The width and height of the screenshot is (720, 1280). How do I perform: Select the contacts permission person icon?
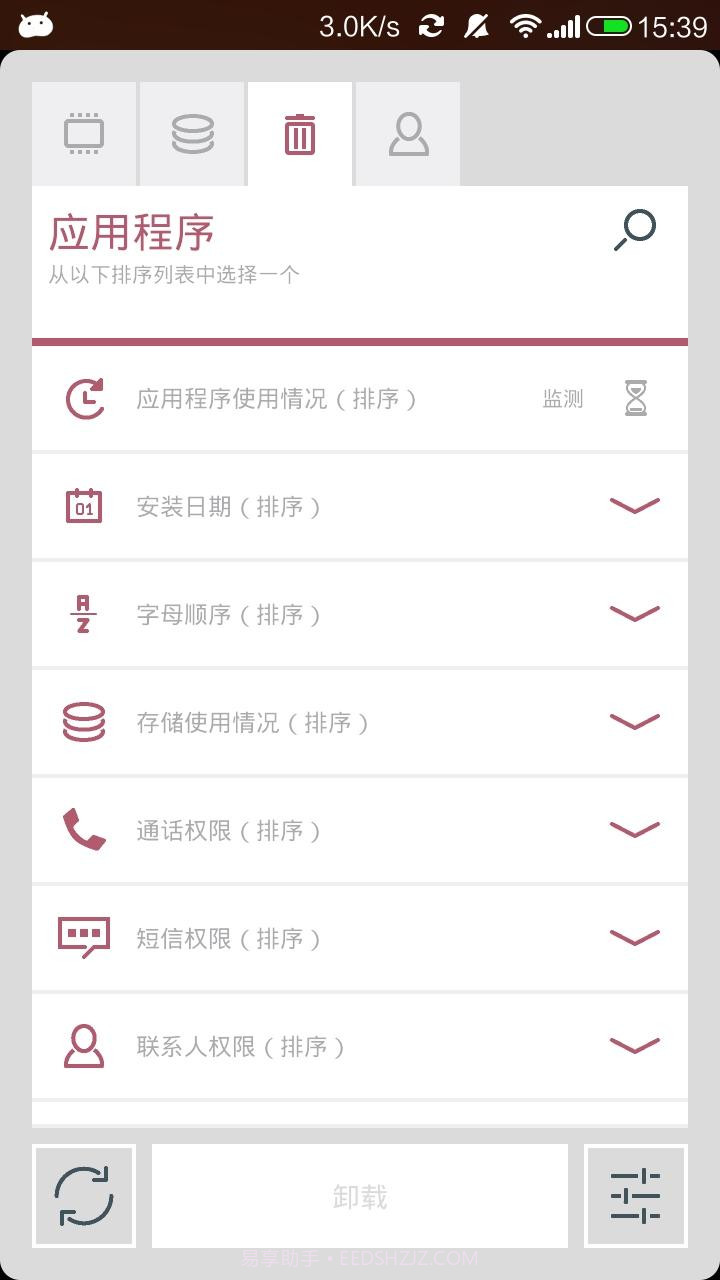point(84,1046)
